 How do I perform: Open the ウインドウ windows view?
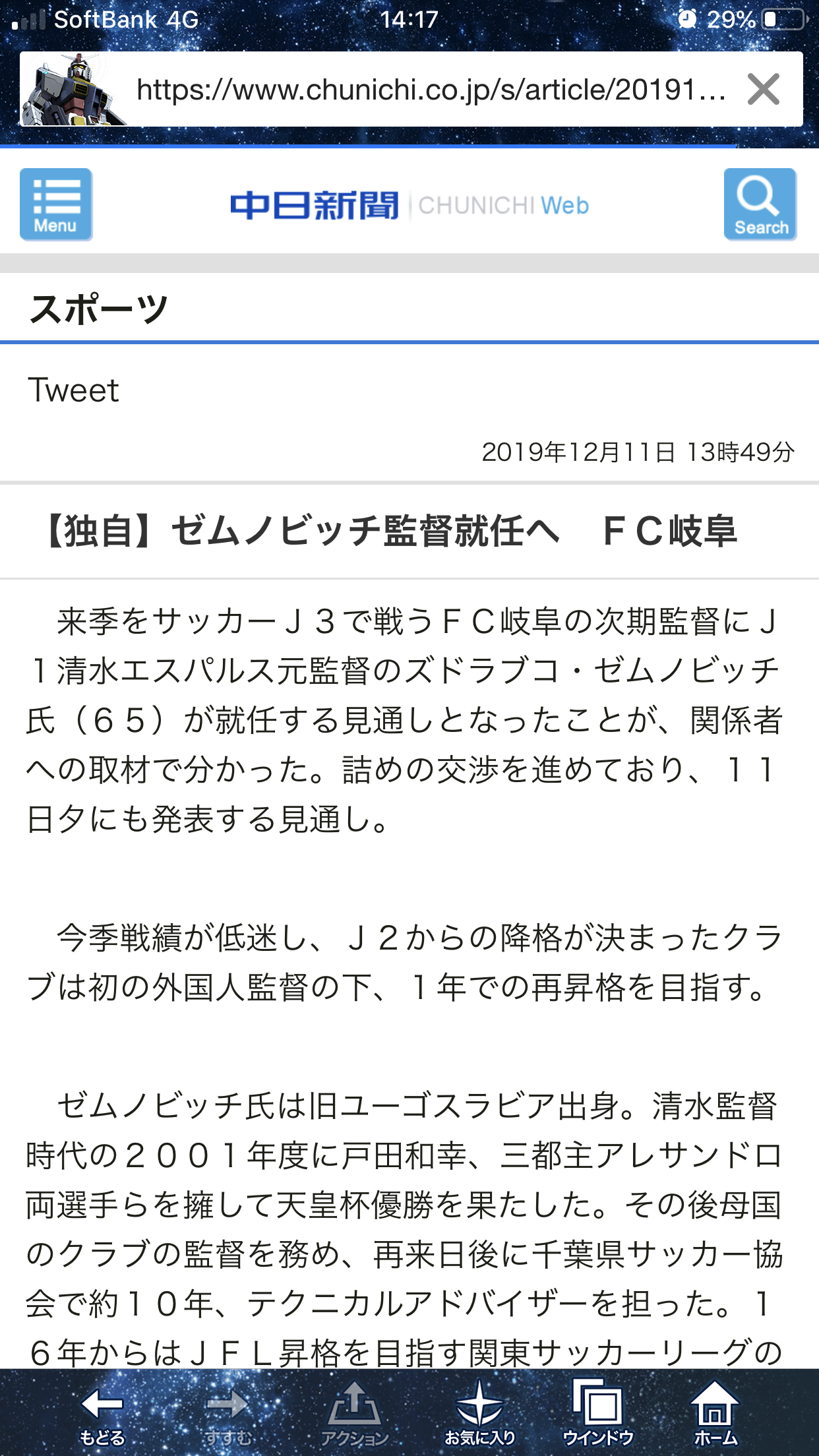[x=598, y=1413]
